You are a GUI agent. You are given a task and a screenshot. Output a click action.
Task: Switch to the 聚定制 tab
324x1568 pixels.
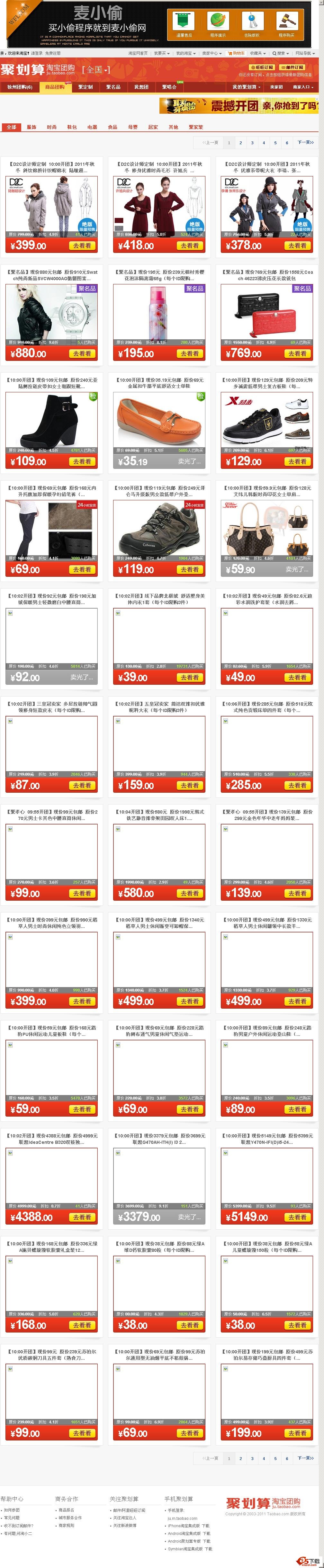[85, 87]
